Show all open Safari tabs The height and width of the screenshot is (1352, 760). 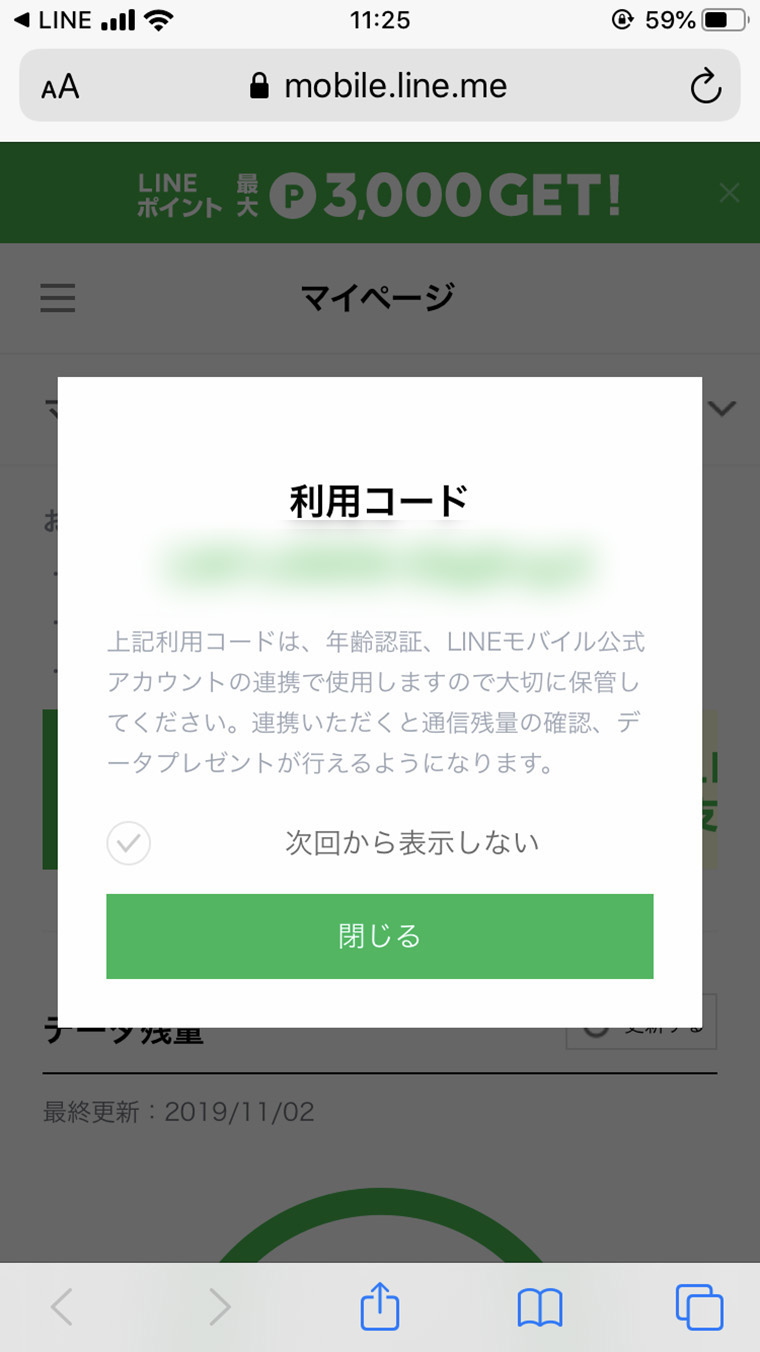pos(700,1307)
